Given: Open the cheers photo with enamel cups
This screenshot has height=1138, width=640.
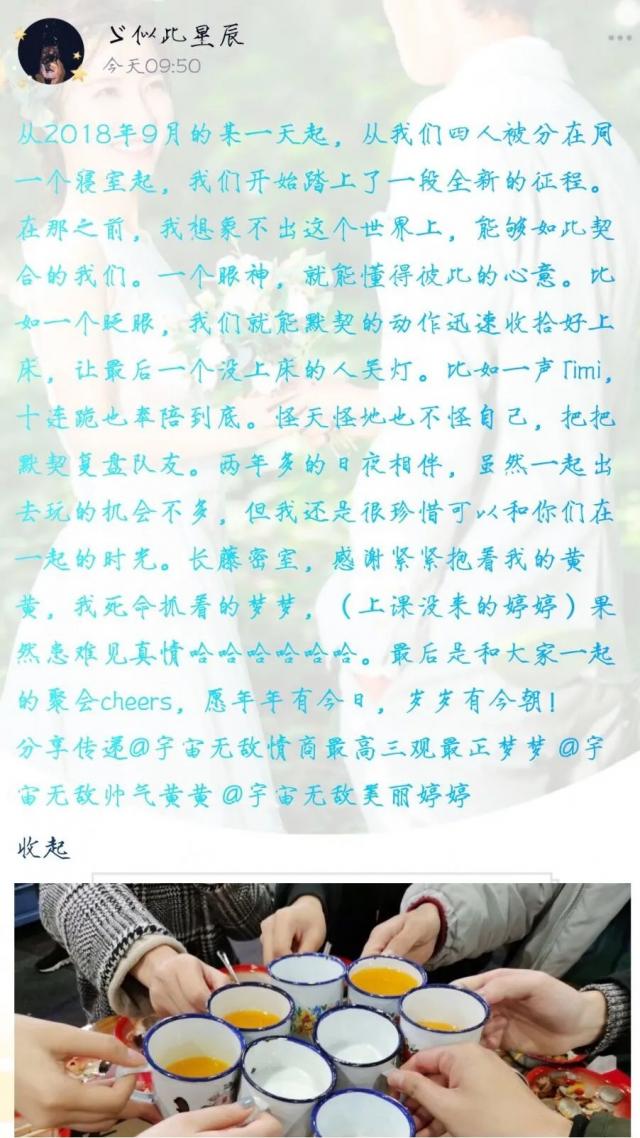Looking at the screenshot, I should pos(322,1010).
